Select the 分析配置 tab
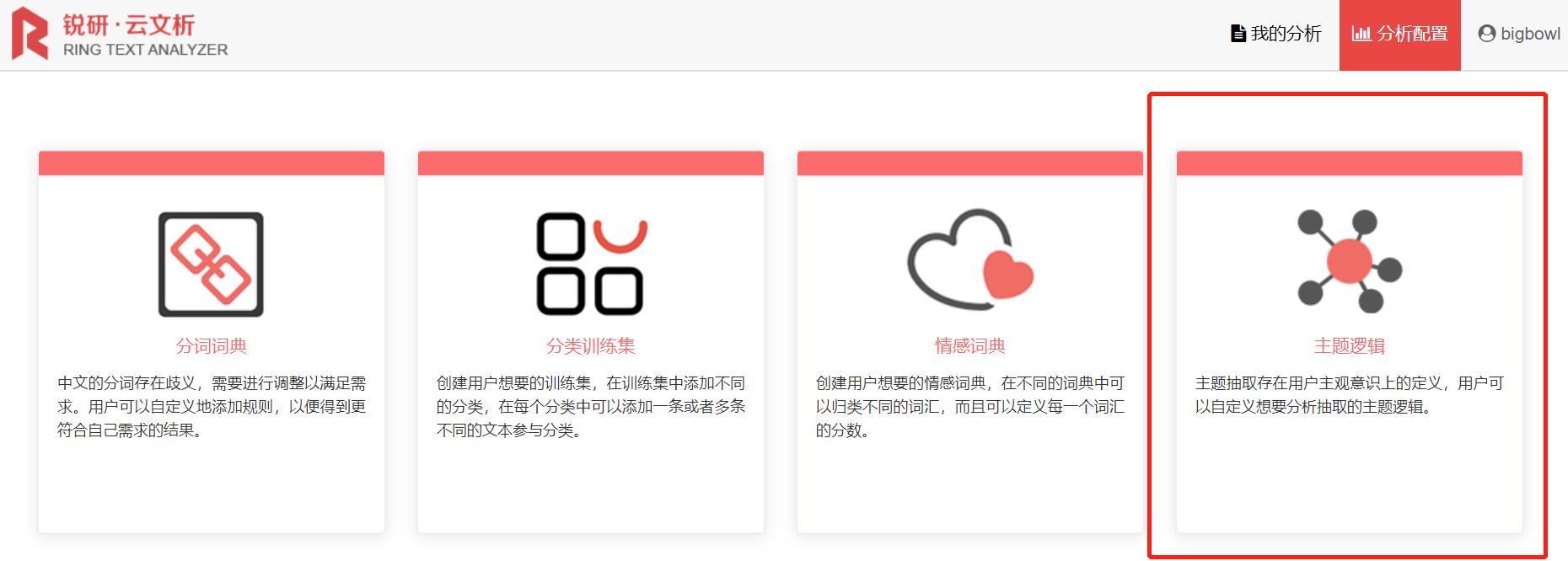The width and height of the screenshot is (1568, 561). [x=1399, y=34]
